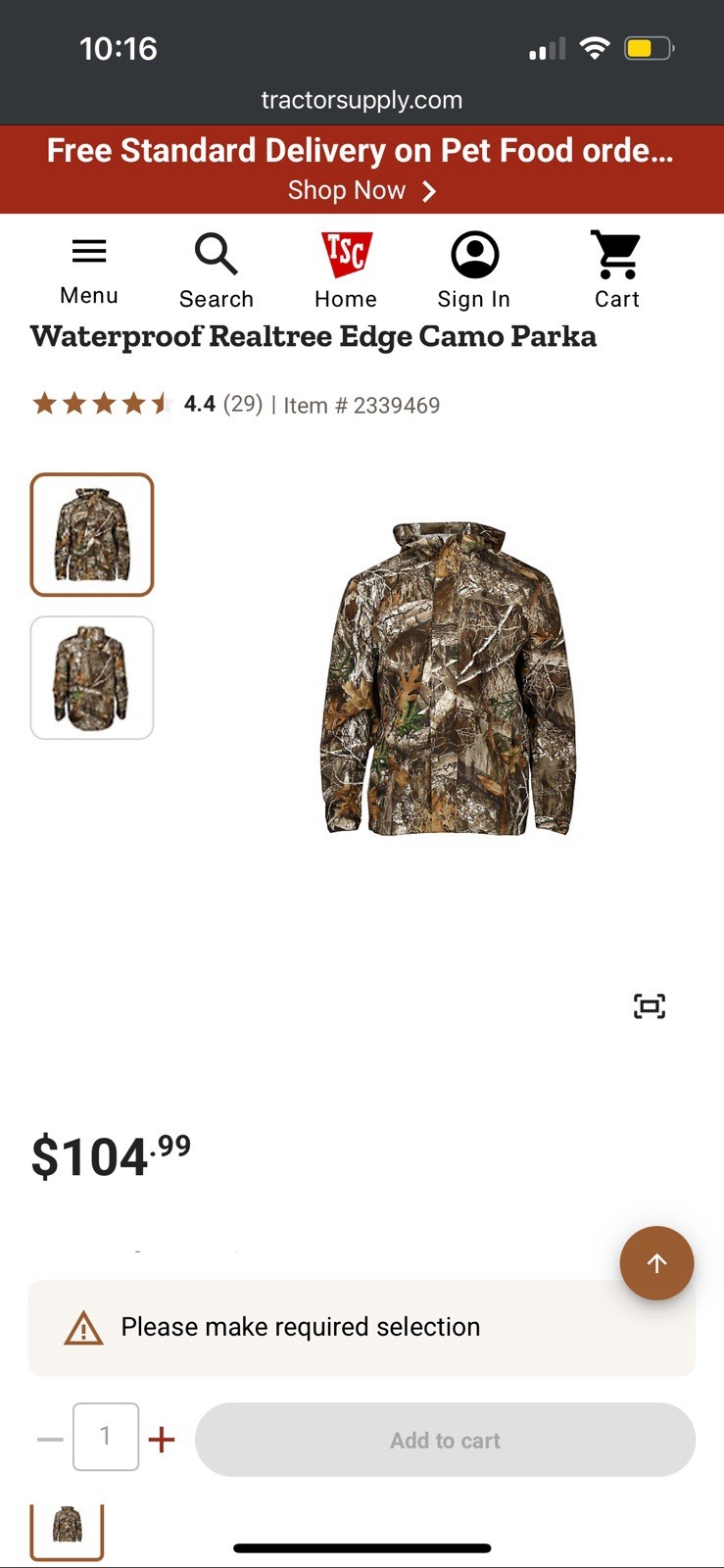This screenshot has width=724, height=1568.
Task: Select the first parka thumbnail
Action: (x=91, y=534)
